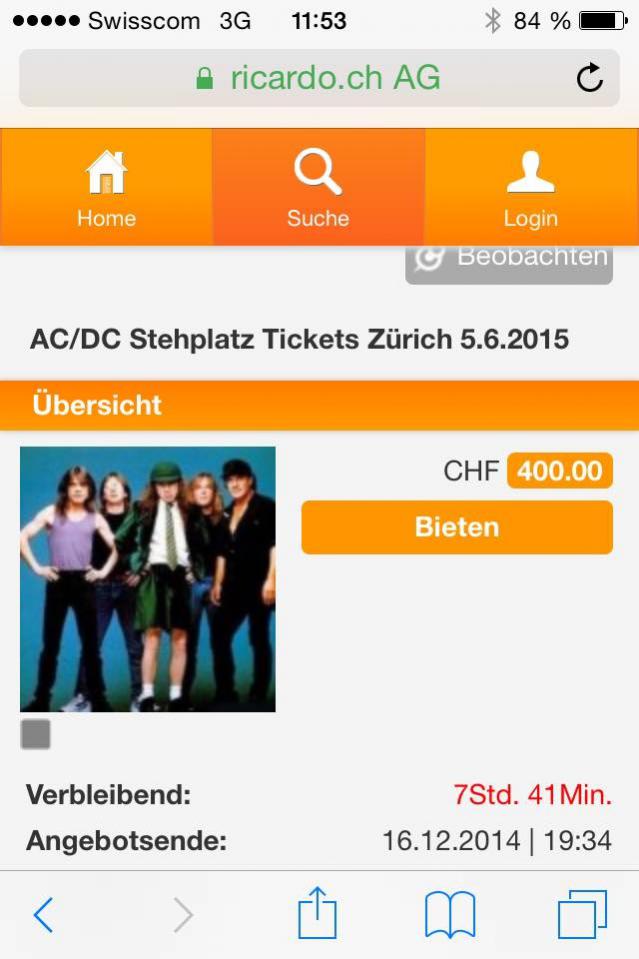
Task: Go back to the previous page
Action: tap(43, 914)
